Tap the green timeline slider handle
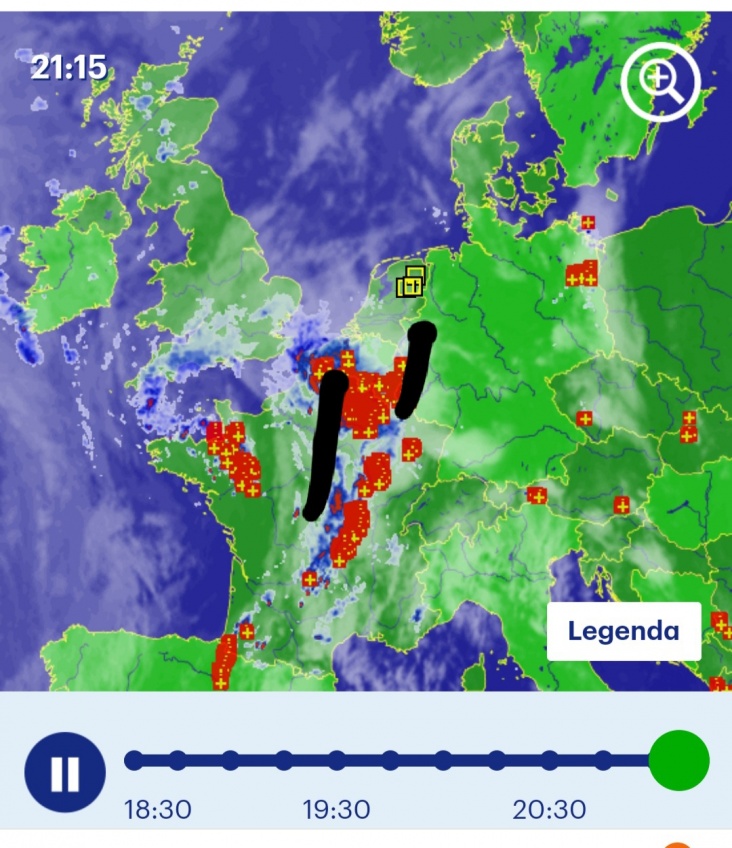Viewport: 732px width, 848px height. (679, 760)
